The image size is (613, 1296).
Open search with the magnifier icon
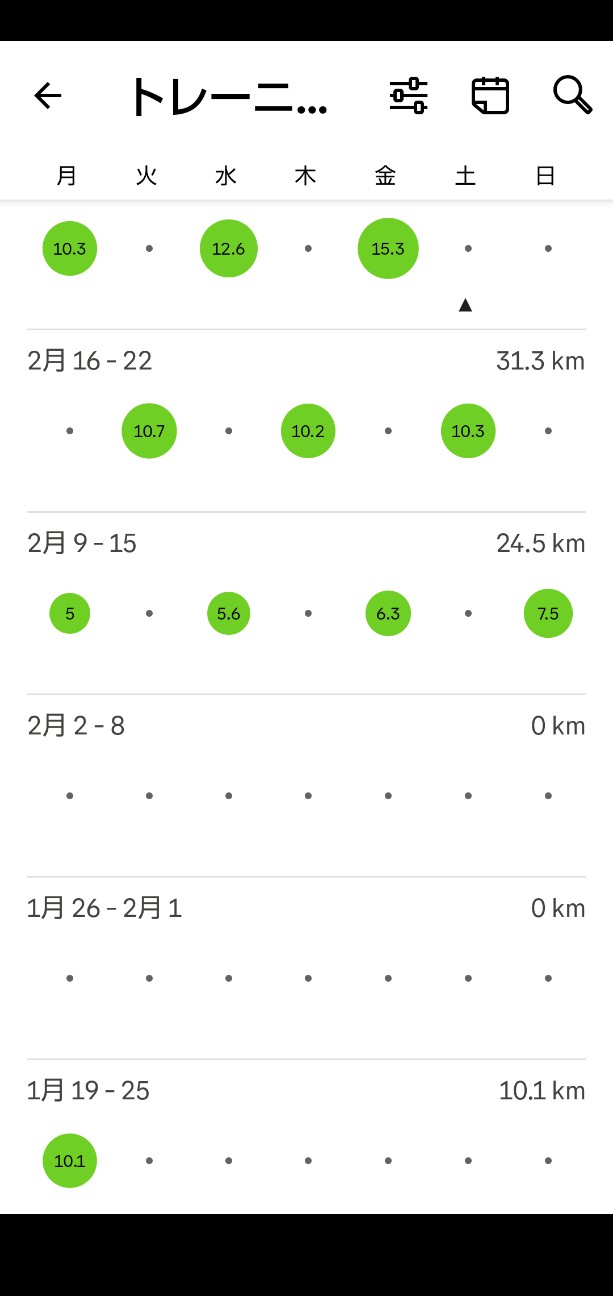(x=572, y=96)
